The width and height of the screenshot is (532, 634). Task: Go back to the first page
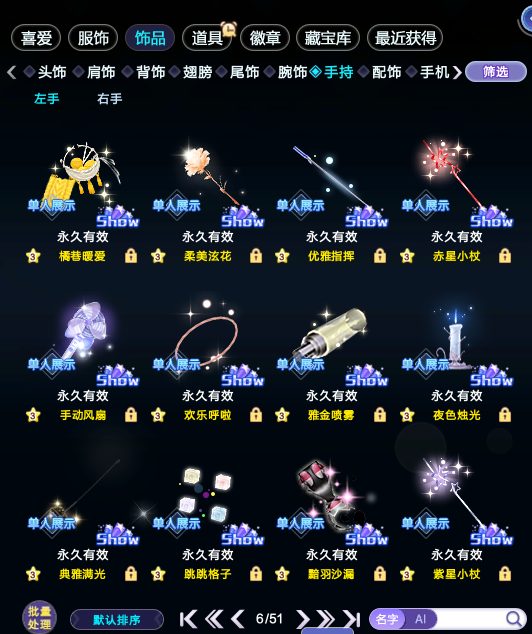(x=188, y=619)
